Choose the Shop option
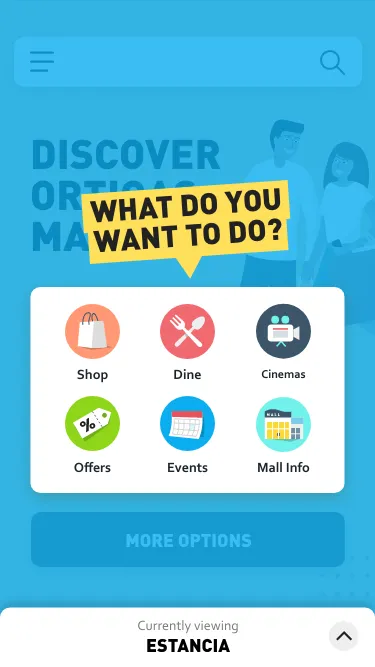The height and width of the screenshot is (667, 375). point(92,343)
